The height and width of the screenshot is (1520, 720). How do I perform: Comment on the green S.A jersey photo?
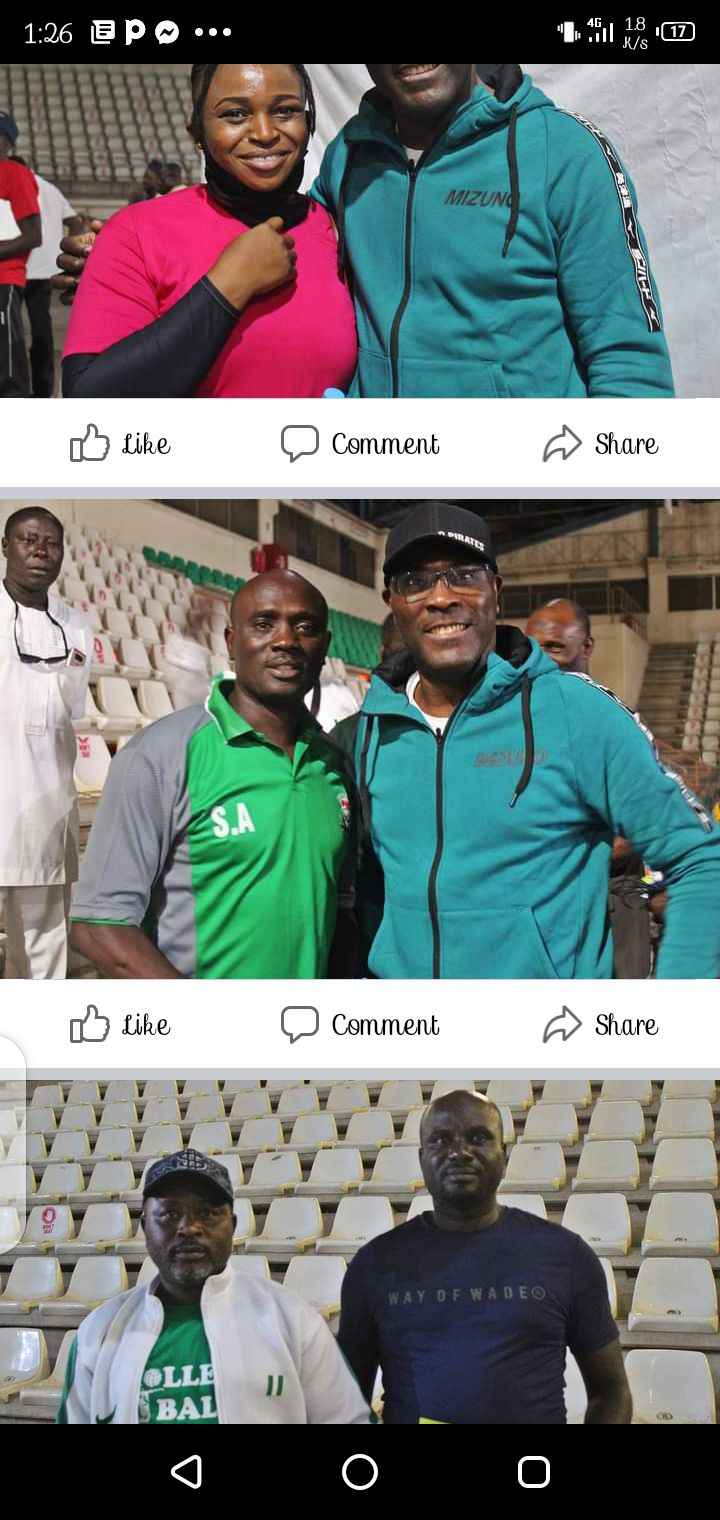[x=360, y=1024]
